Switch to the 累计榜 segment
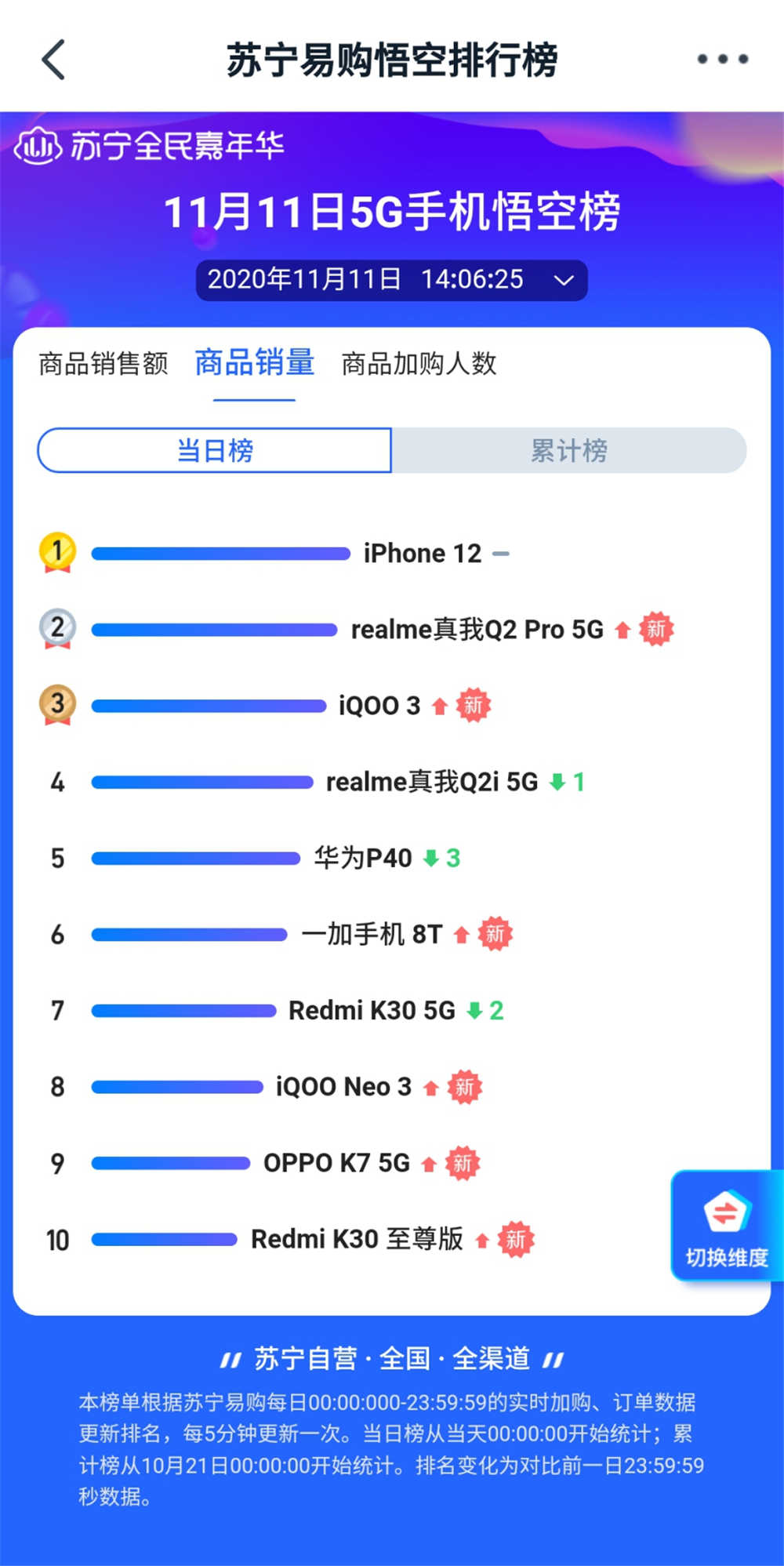This screenshot has height=1566, width=784. click(568, 450)
